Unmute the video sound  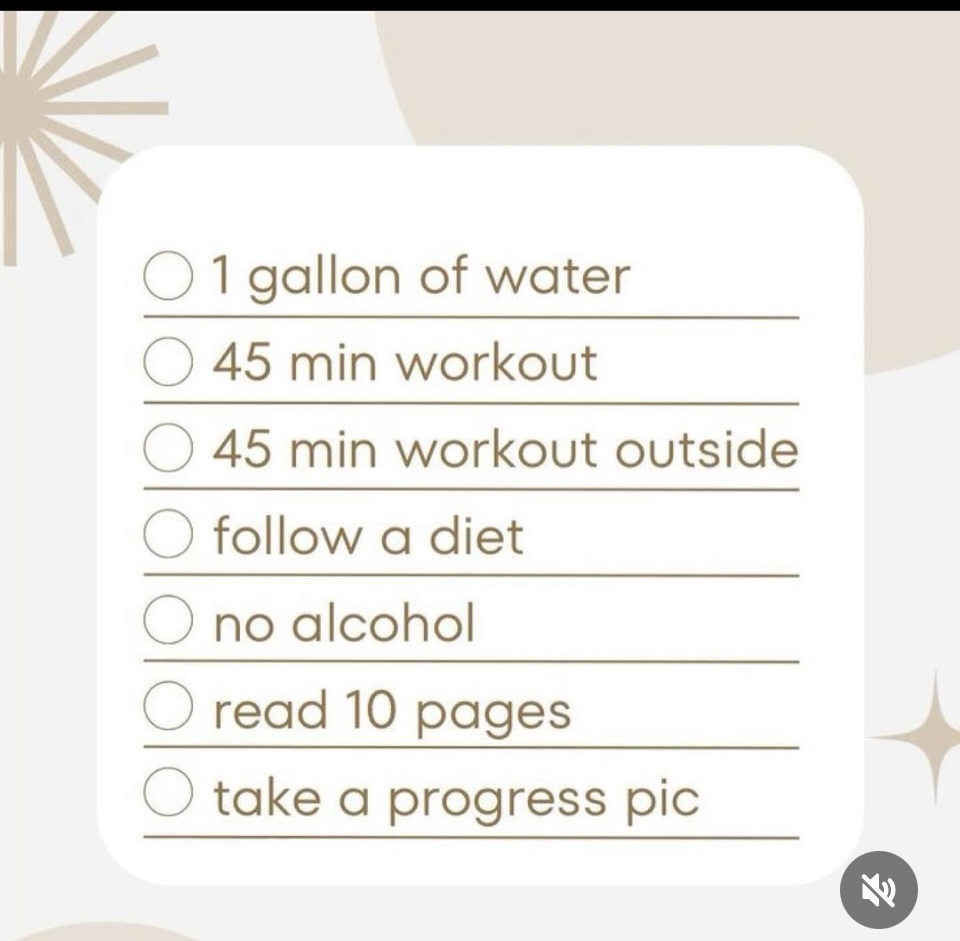click(x=878, y=889)
